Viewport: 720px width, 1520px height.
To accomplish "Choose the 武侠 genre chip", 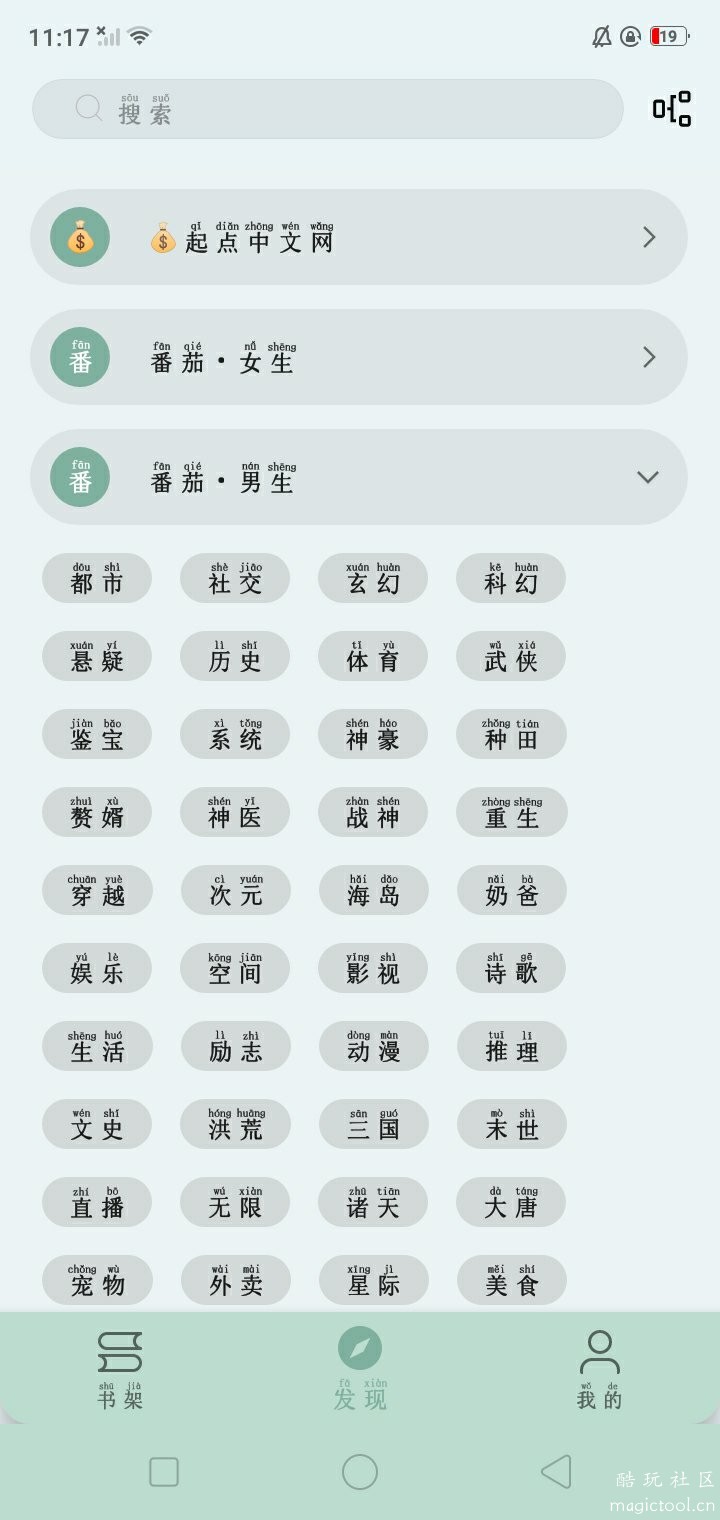I will pyautogui.click(x=511, y=656).
